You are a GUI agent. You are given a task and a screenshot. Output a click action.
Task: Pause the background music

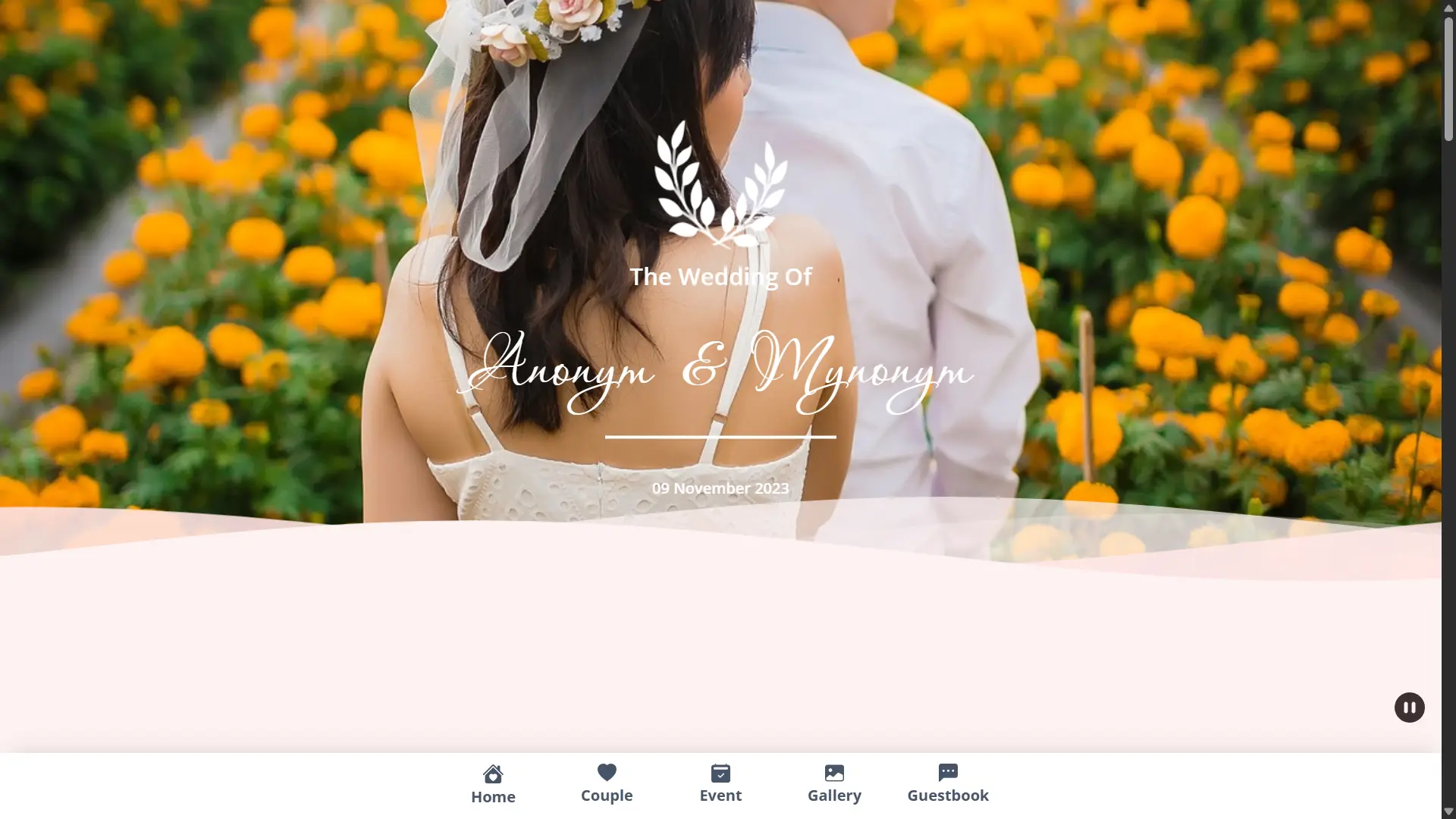point(1409,708)
